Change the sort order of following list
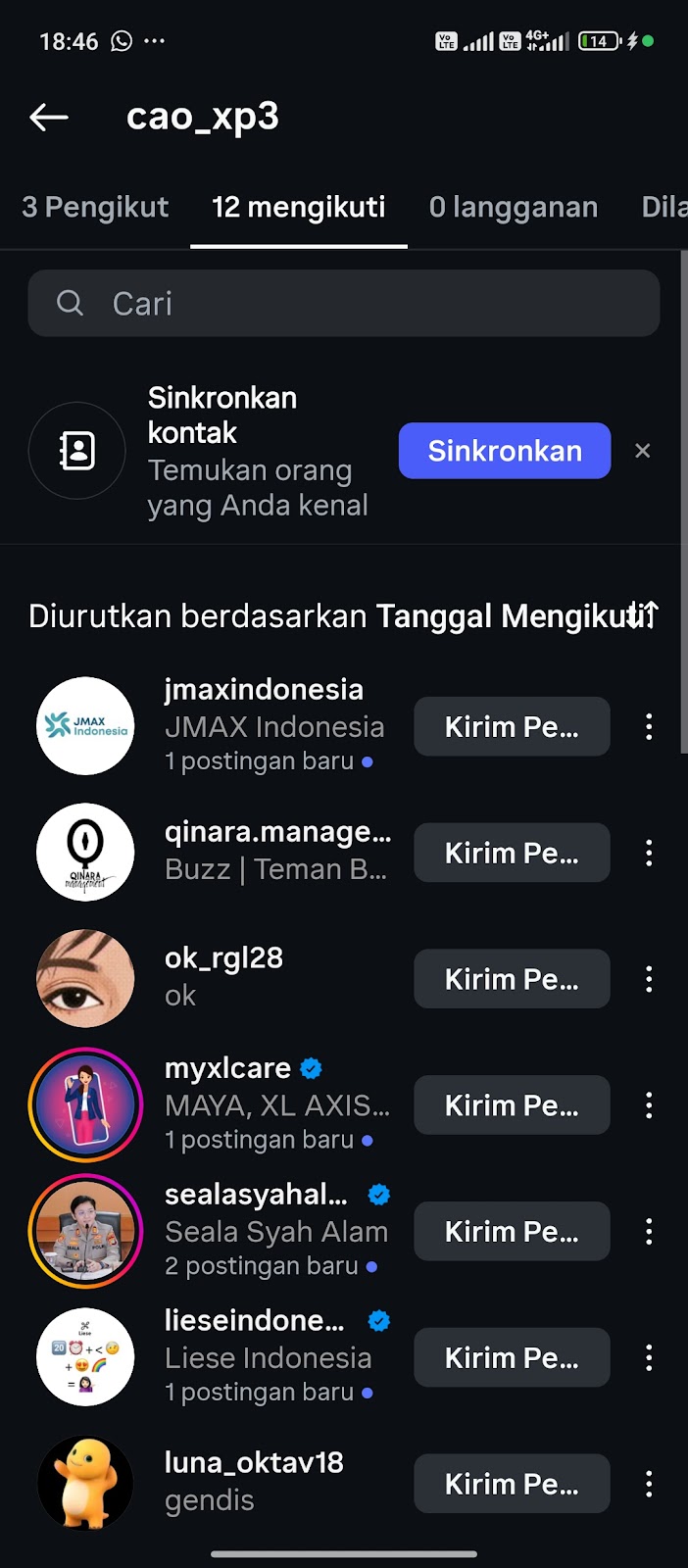The height and width of the screenshot is (1568, 688). [x=643, y=615]
